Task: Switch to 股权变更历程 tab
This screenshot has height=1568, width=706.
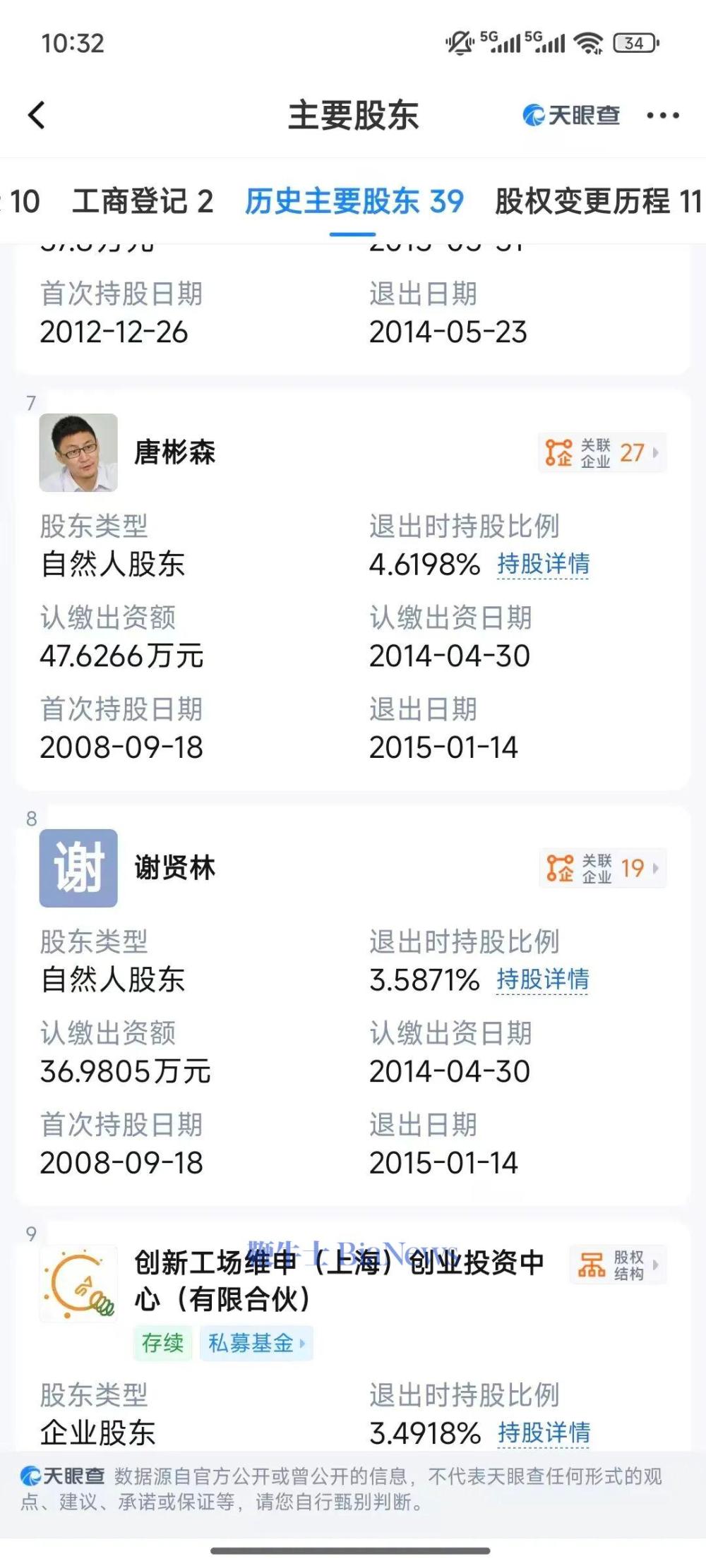Action: [x=597, y=202]
